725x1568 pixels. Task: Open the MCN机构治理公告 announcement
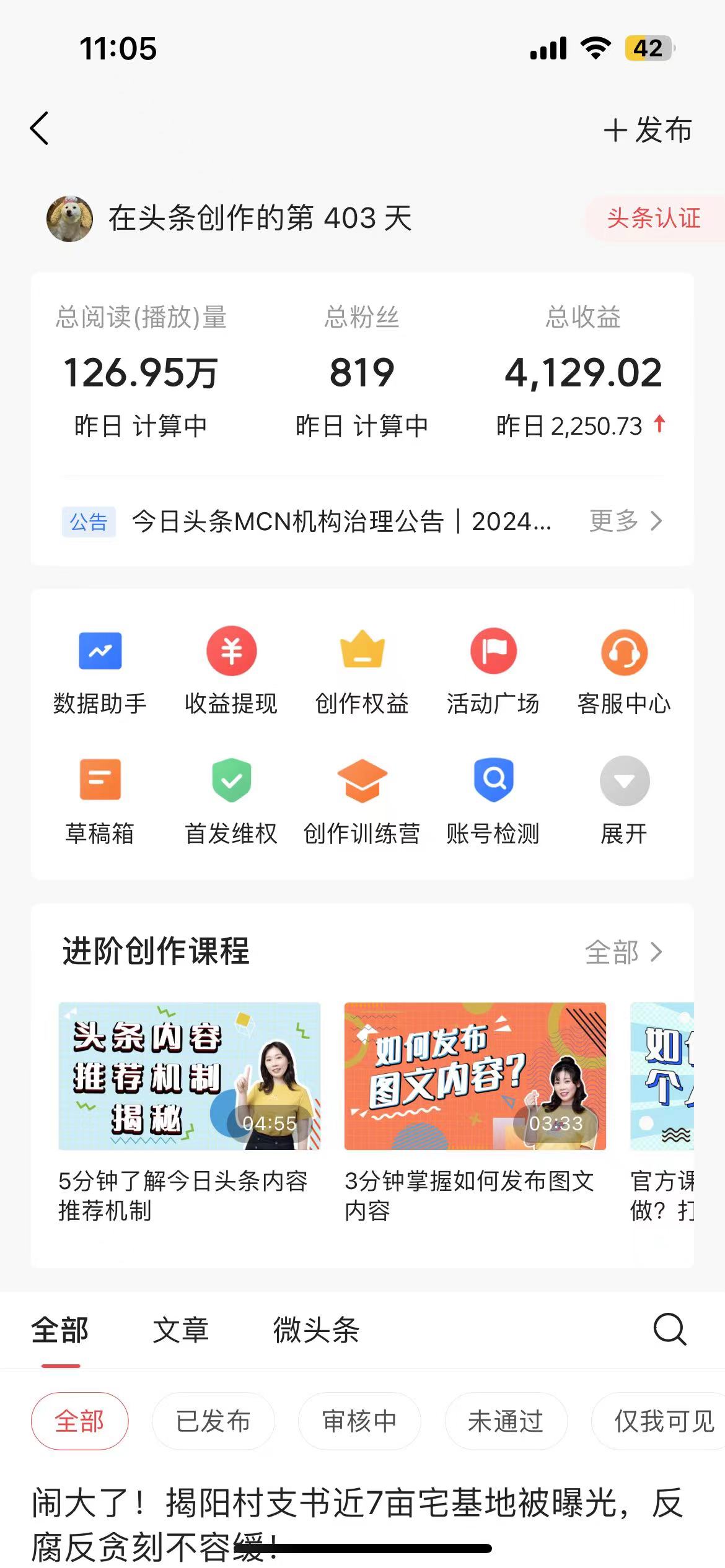(x=341, y=521)
